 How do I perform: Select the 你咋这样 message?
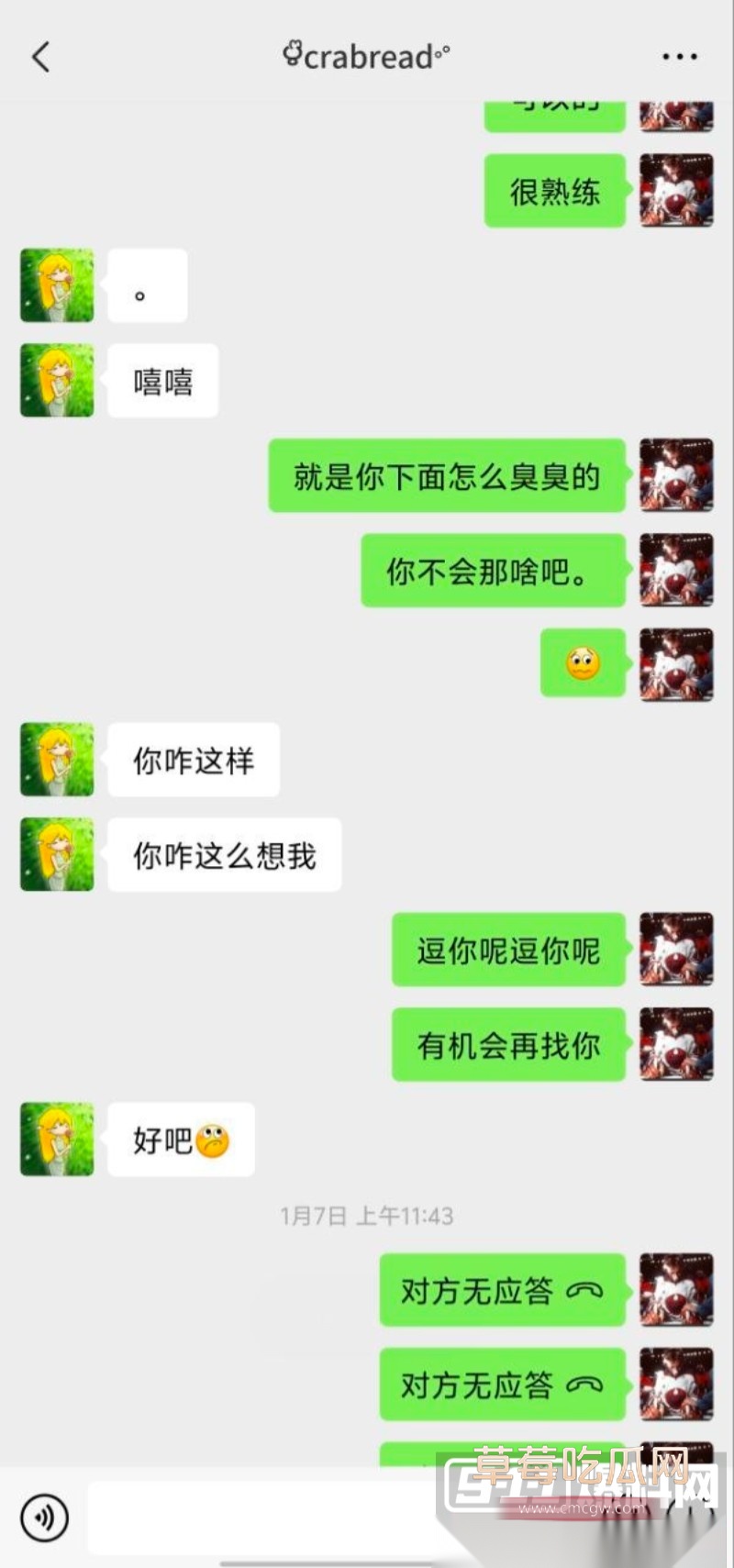194,760
